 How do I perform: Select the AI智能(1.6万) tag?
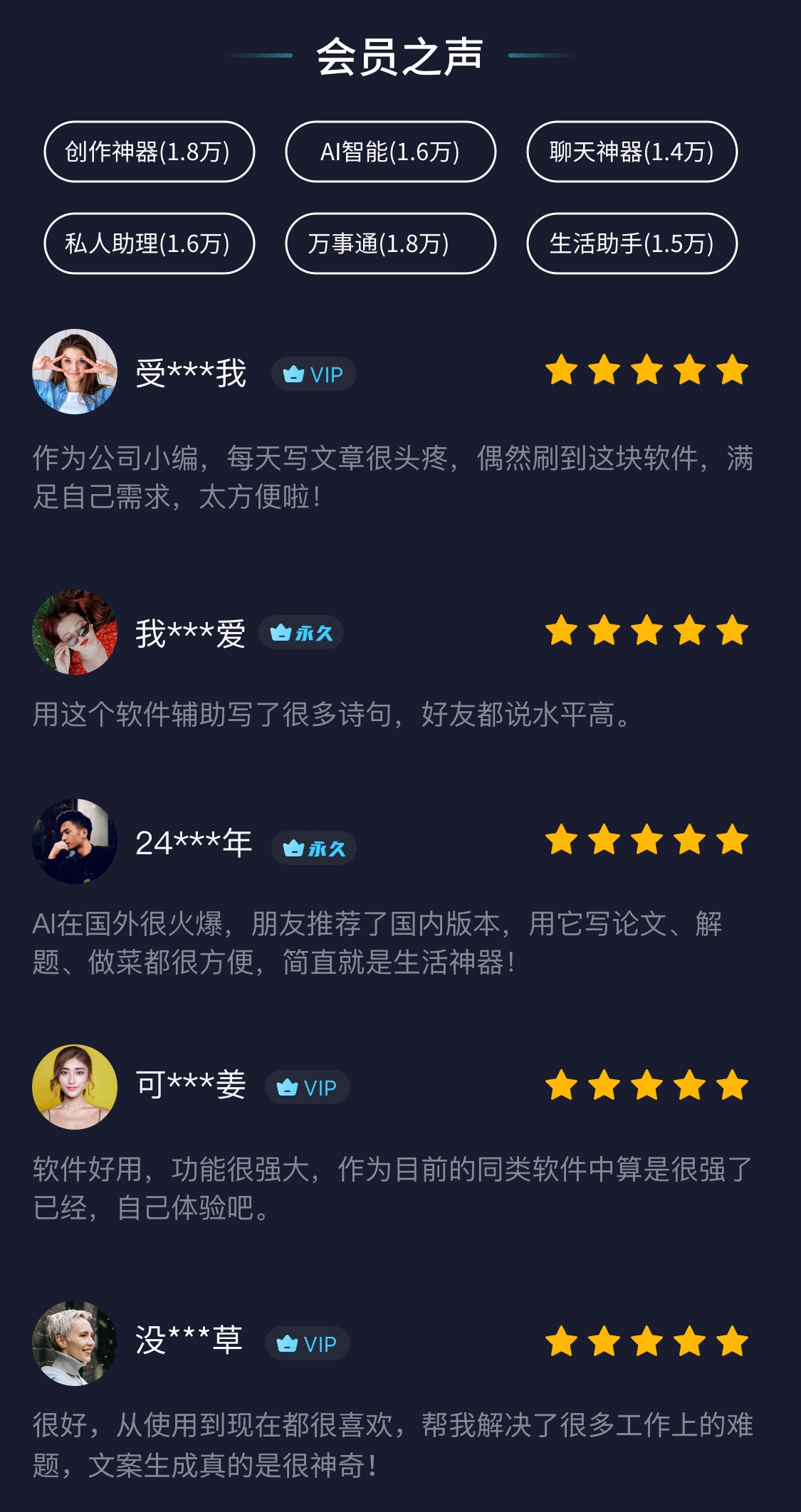(x=390, y=152)
